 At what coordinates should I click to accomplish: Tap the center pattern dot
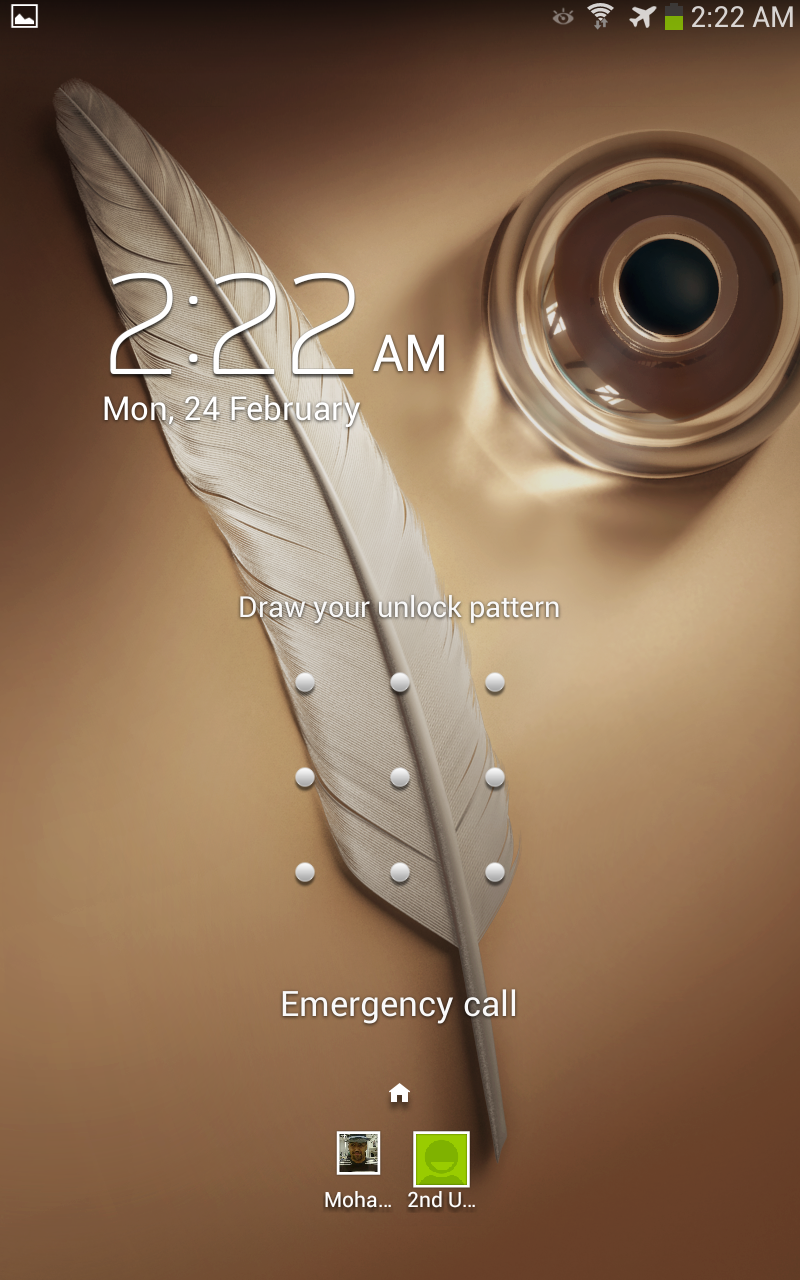pos(400,777)
